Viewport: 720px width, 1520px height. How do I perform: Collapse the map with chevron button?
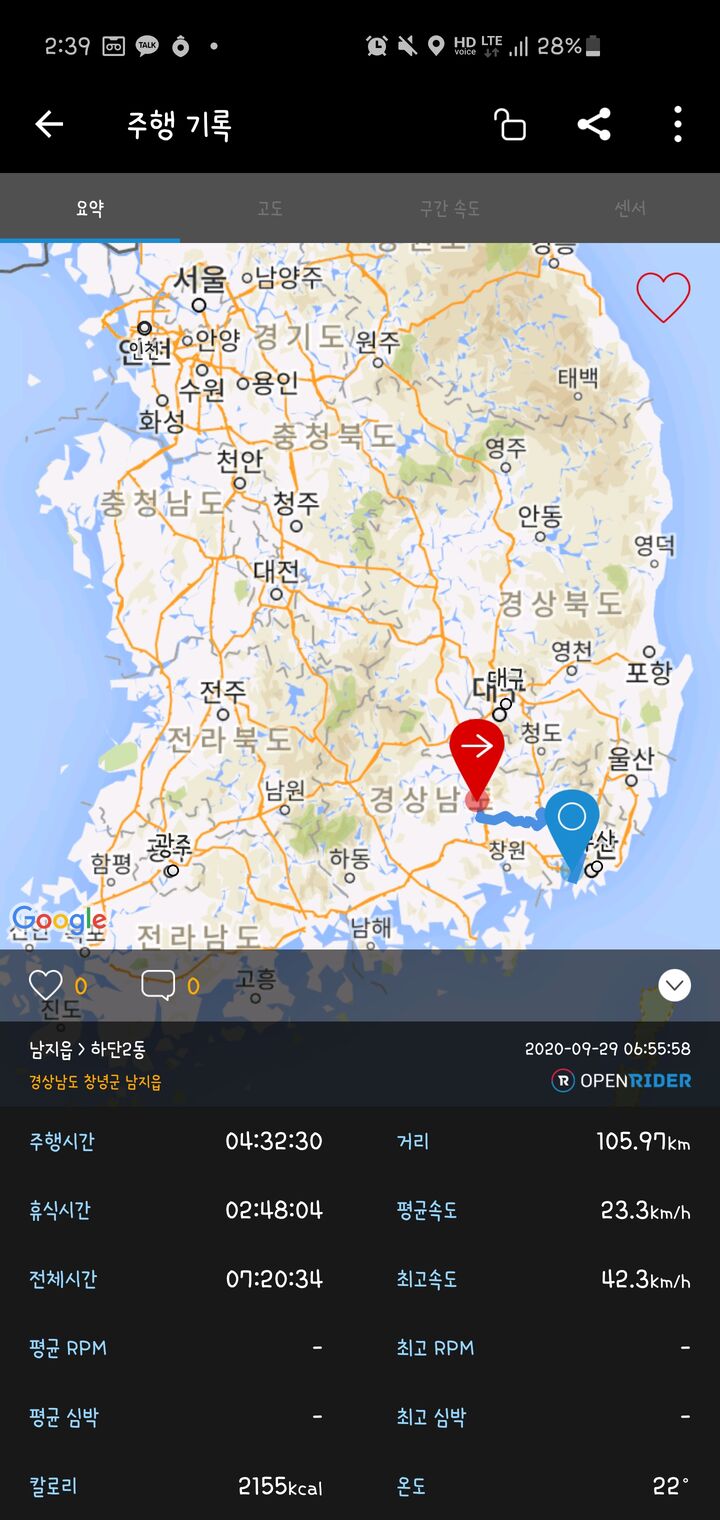pos(675,986)
